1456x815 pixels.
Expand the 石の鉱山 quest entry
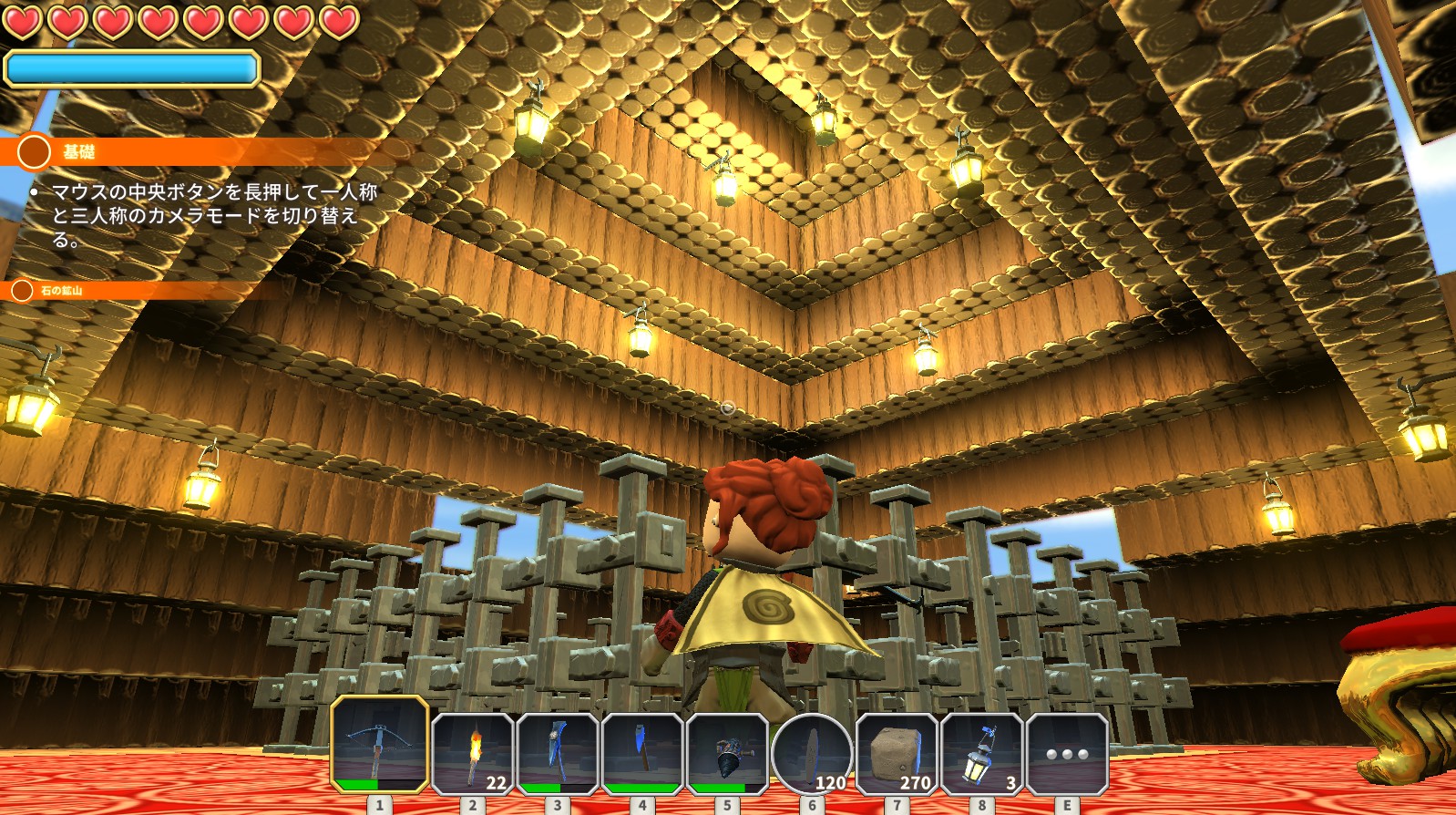(61, 291)
